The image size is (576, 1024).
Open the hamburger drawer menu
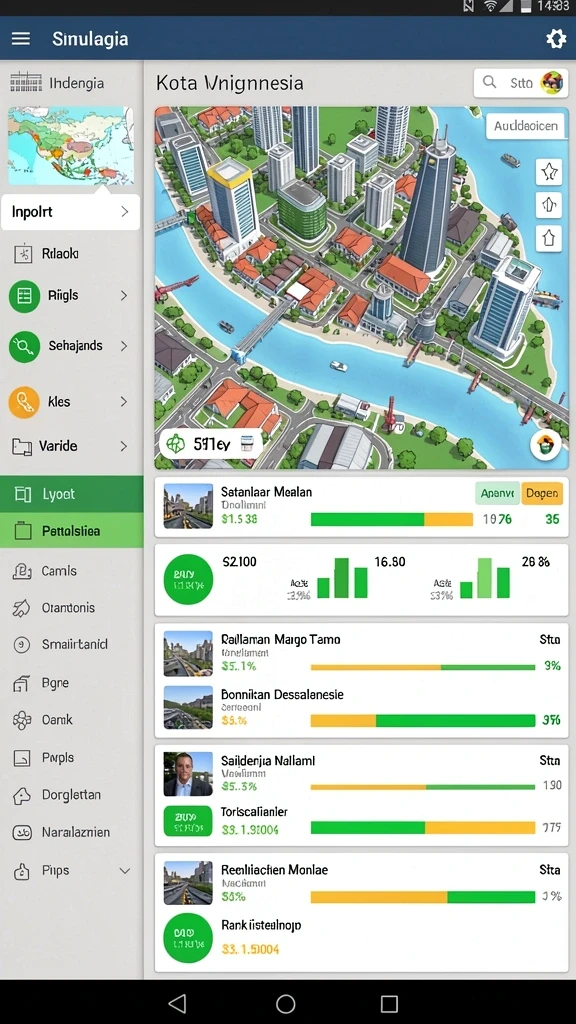tap(21, 39)
